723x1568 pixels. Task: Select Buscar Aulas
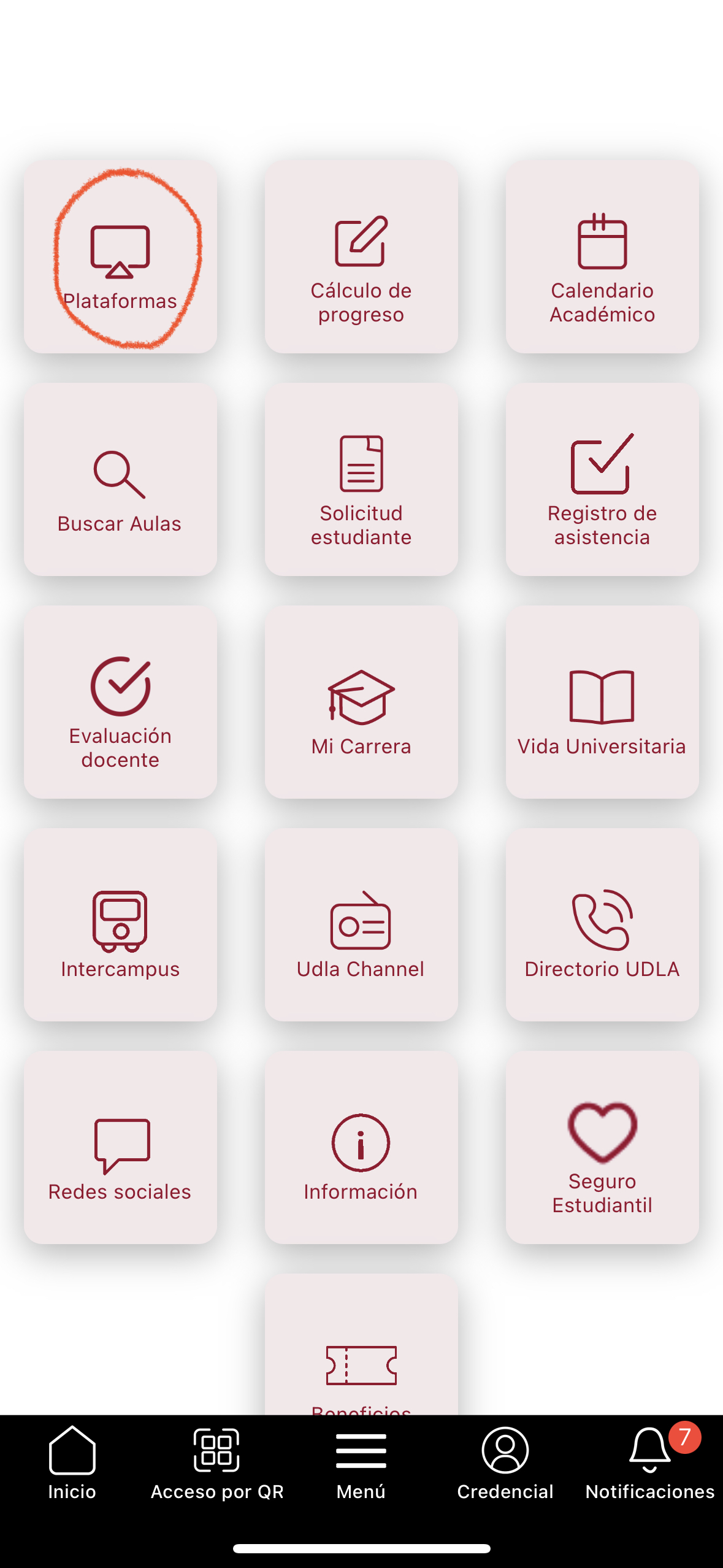click(120, 480)
